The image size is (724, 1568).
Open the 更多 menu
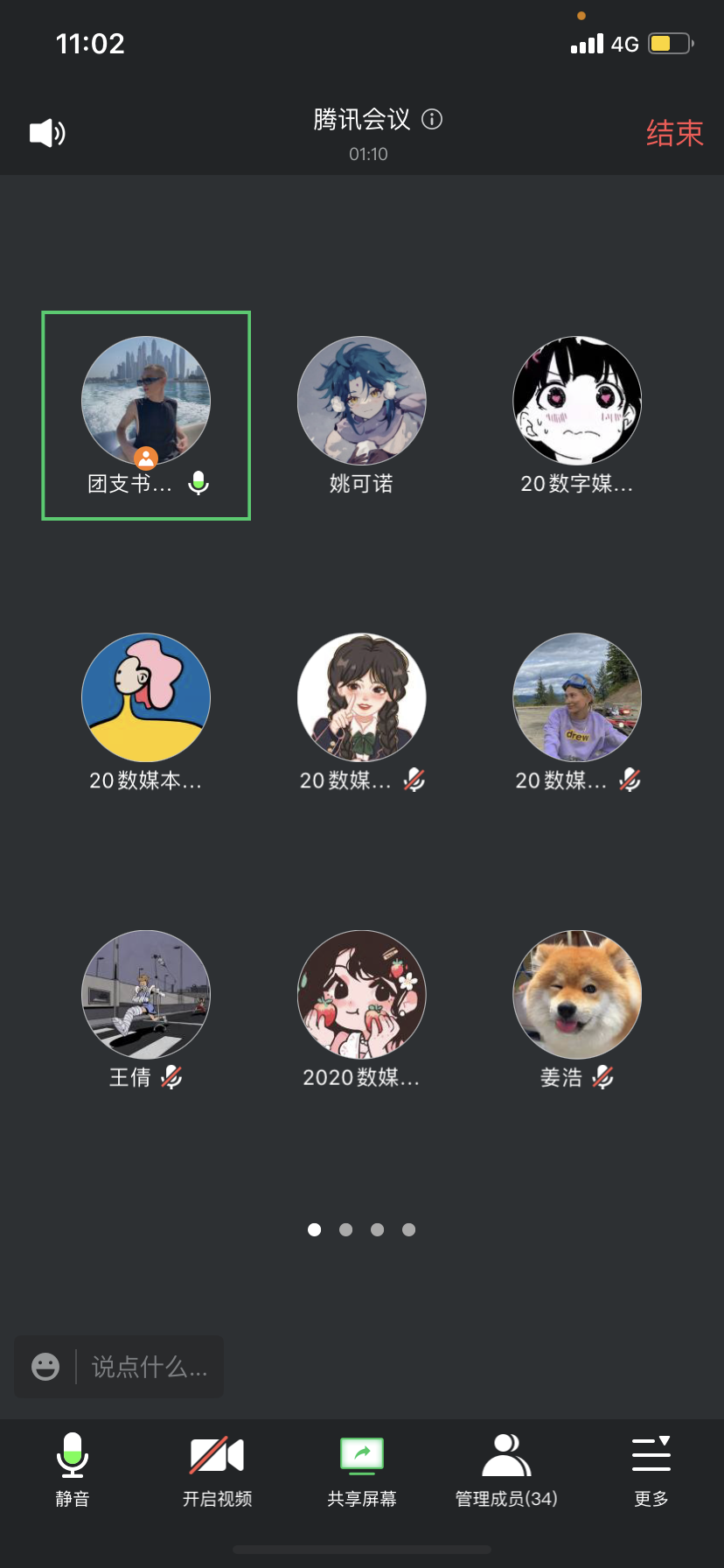click(651, 1469)
